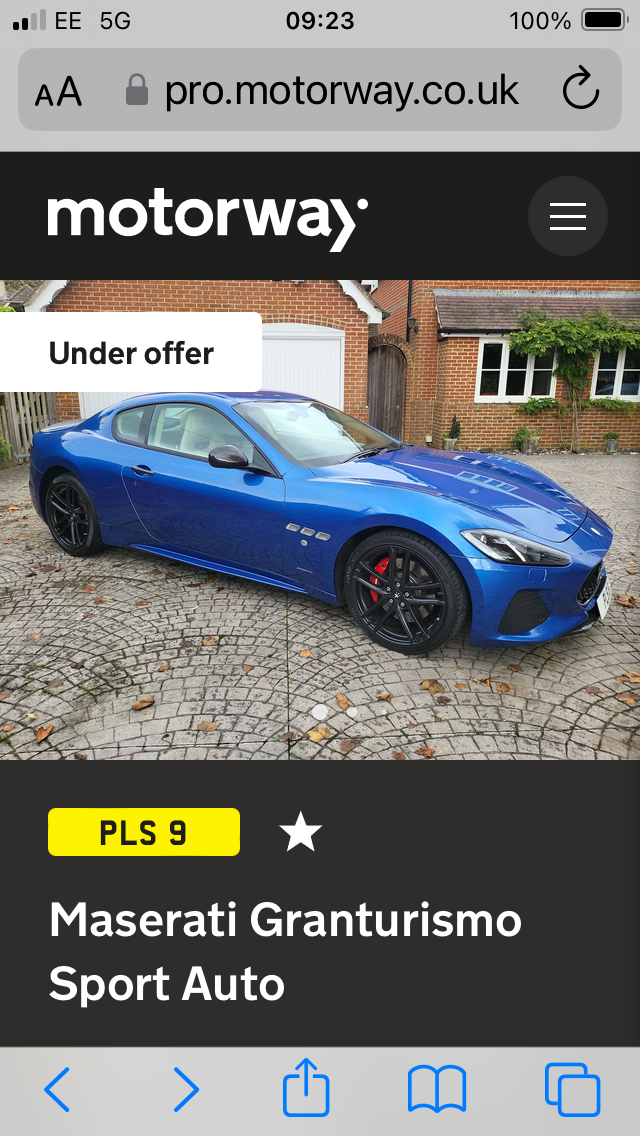
Task: Open Safari reader and text size options
Action: click(58, 93)
